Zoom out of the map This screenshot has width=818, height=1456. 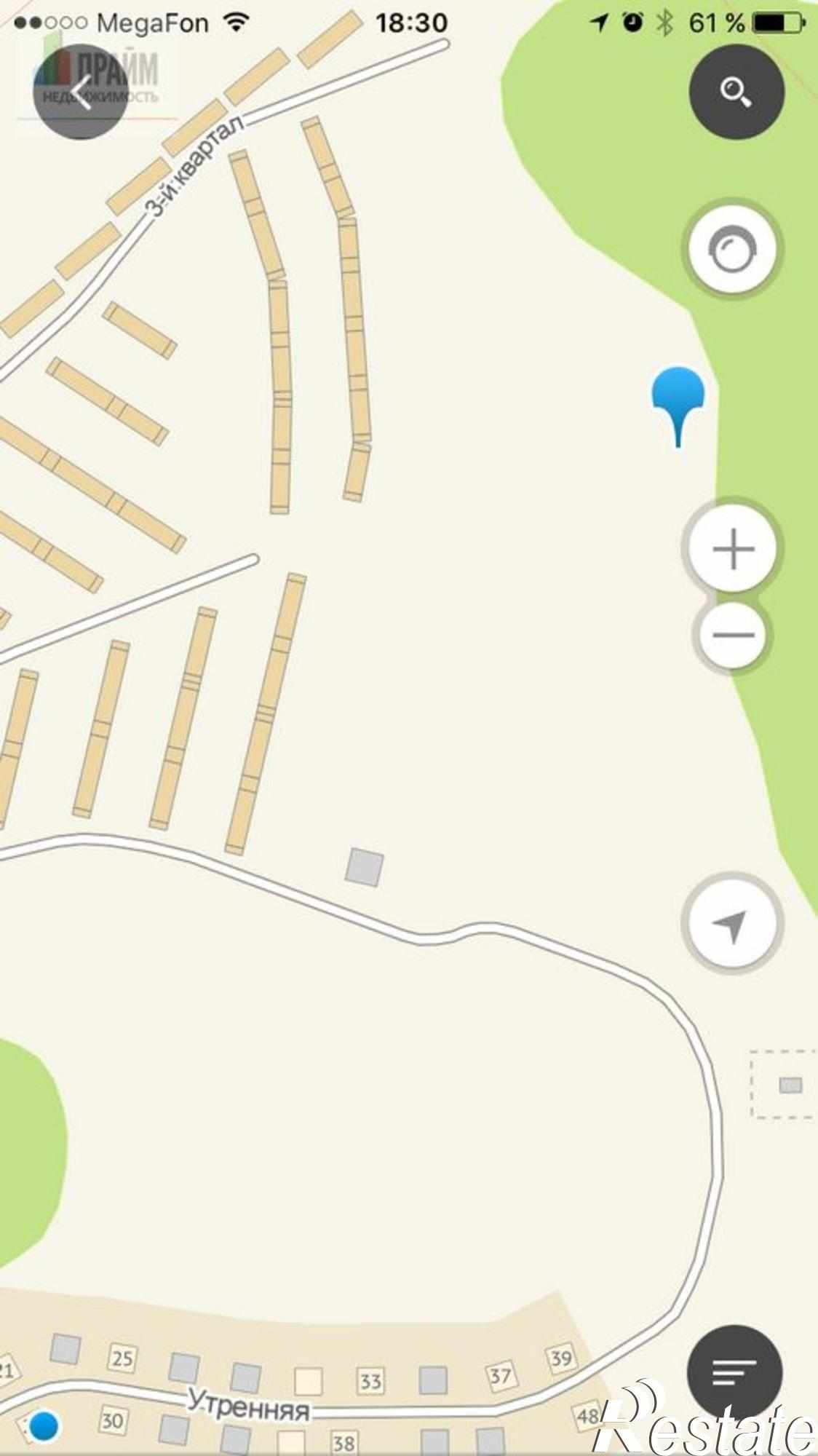click(x=732, y=635)
